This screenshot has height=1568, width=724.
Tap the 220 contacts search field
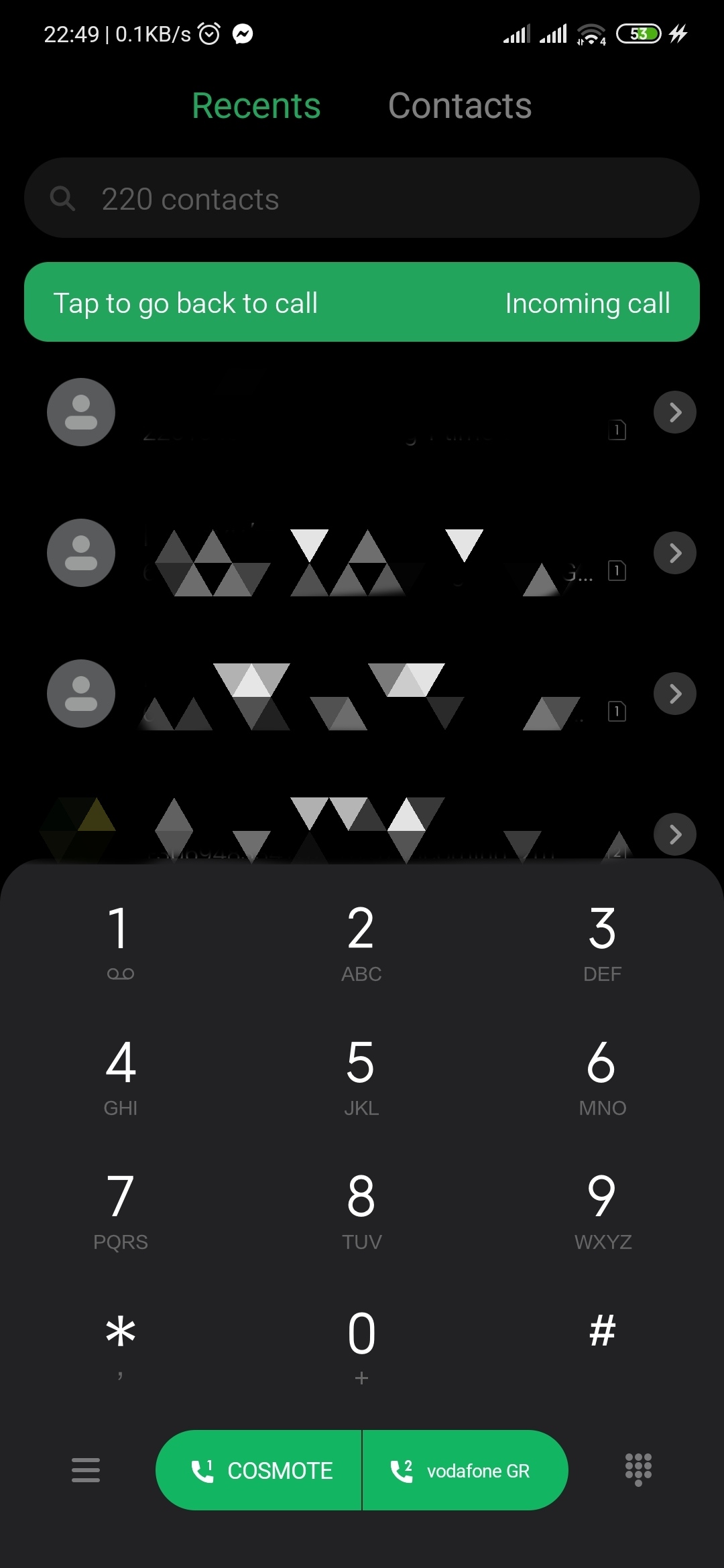coord(362,198)
